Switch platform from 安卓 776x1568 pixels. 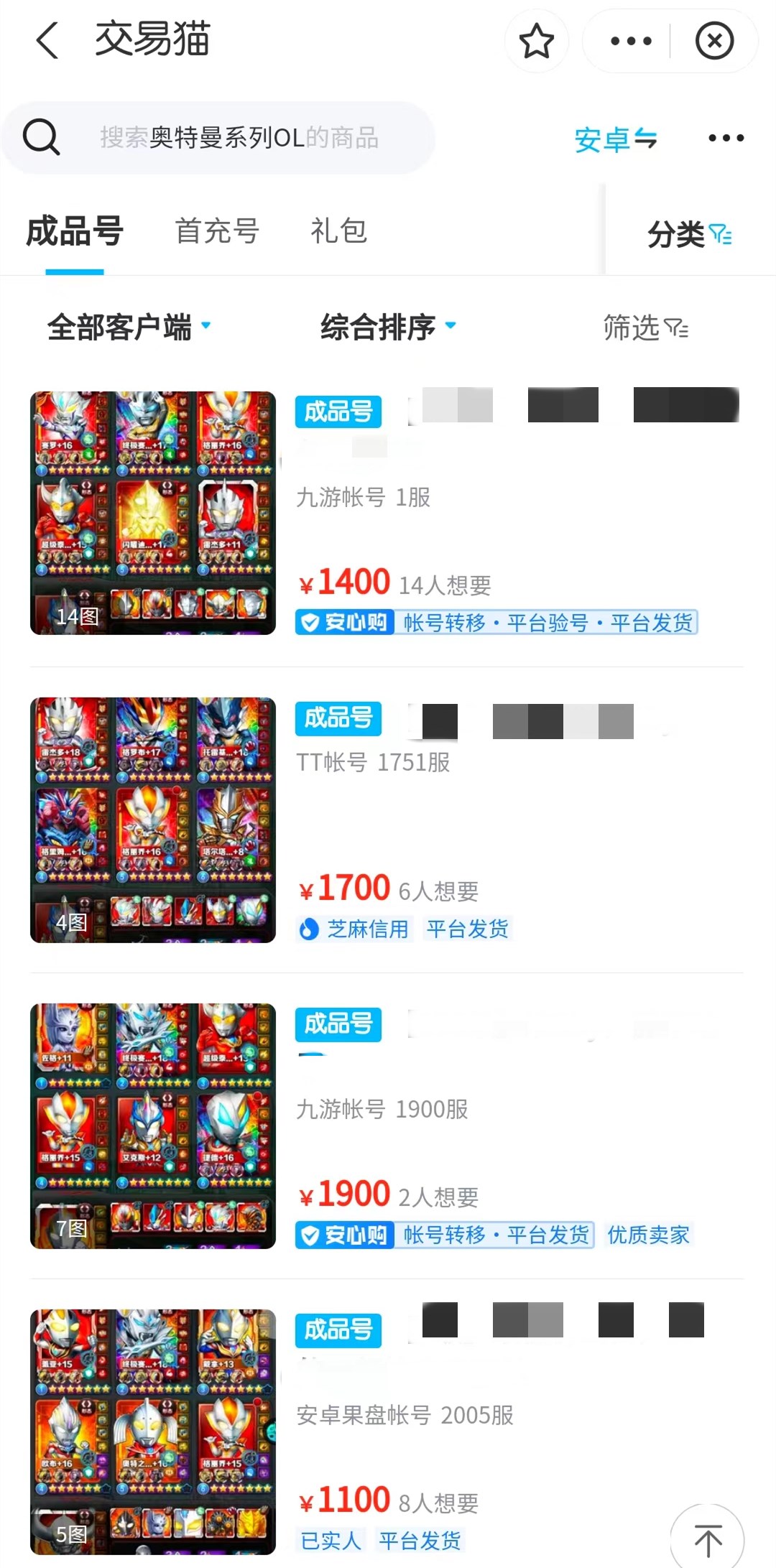point(616,139)
